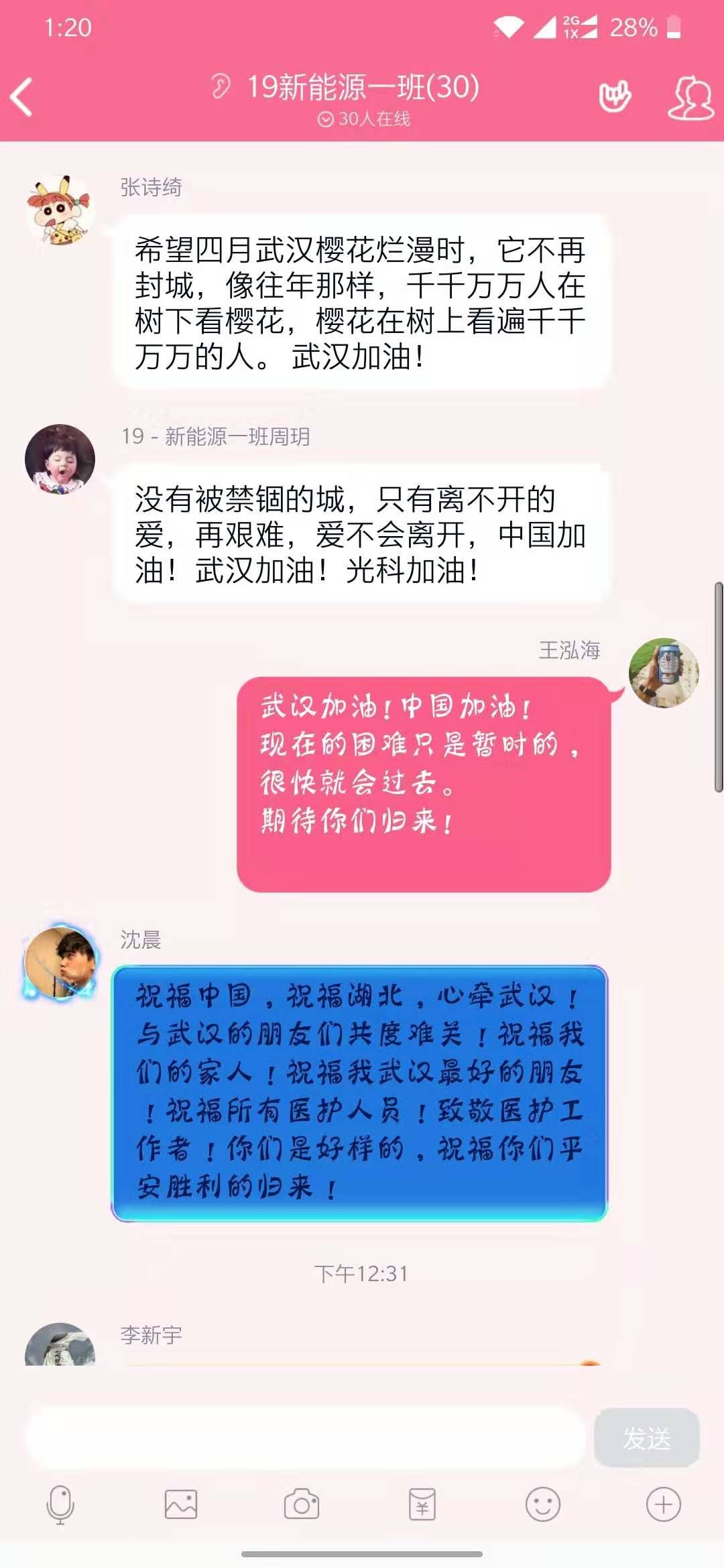Tap the 发送 send button
724x1568 pixels.
(x=646, y=1438)
